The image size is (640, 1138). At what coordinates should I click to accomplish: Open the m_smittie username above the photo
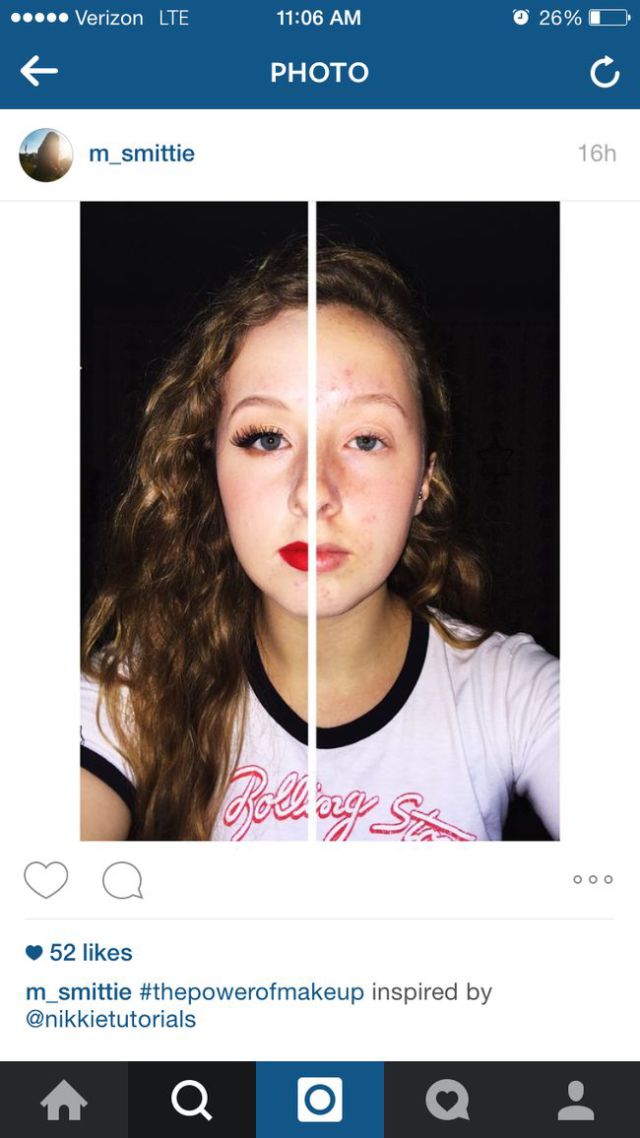141,154
